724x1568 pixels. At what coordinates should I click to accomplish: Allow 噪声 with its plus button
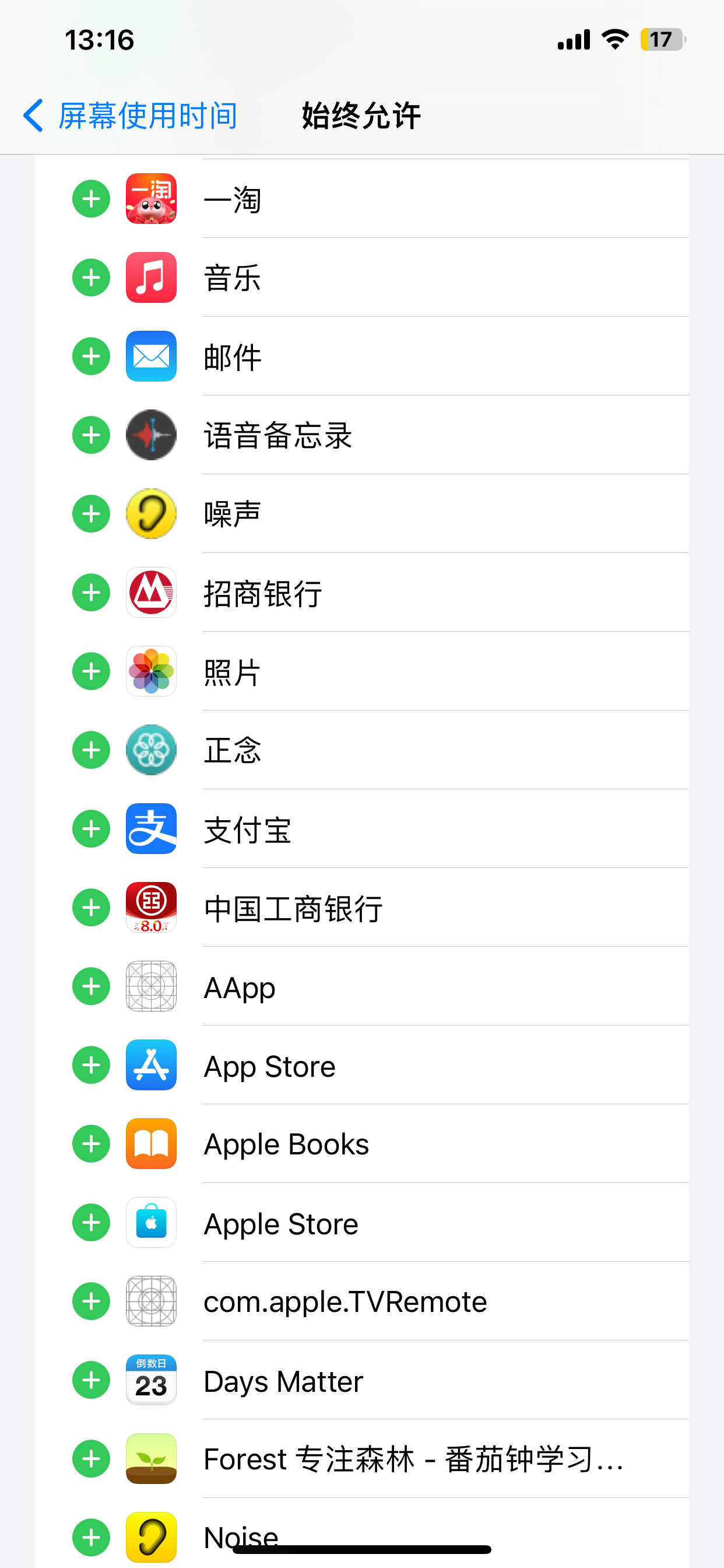tap(92, 514)
